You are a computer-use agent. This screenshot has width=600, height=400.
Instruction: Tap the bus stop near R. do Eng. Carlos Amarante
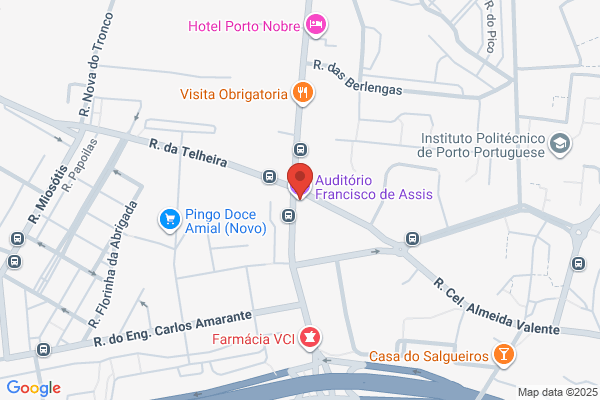(42, 350)
